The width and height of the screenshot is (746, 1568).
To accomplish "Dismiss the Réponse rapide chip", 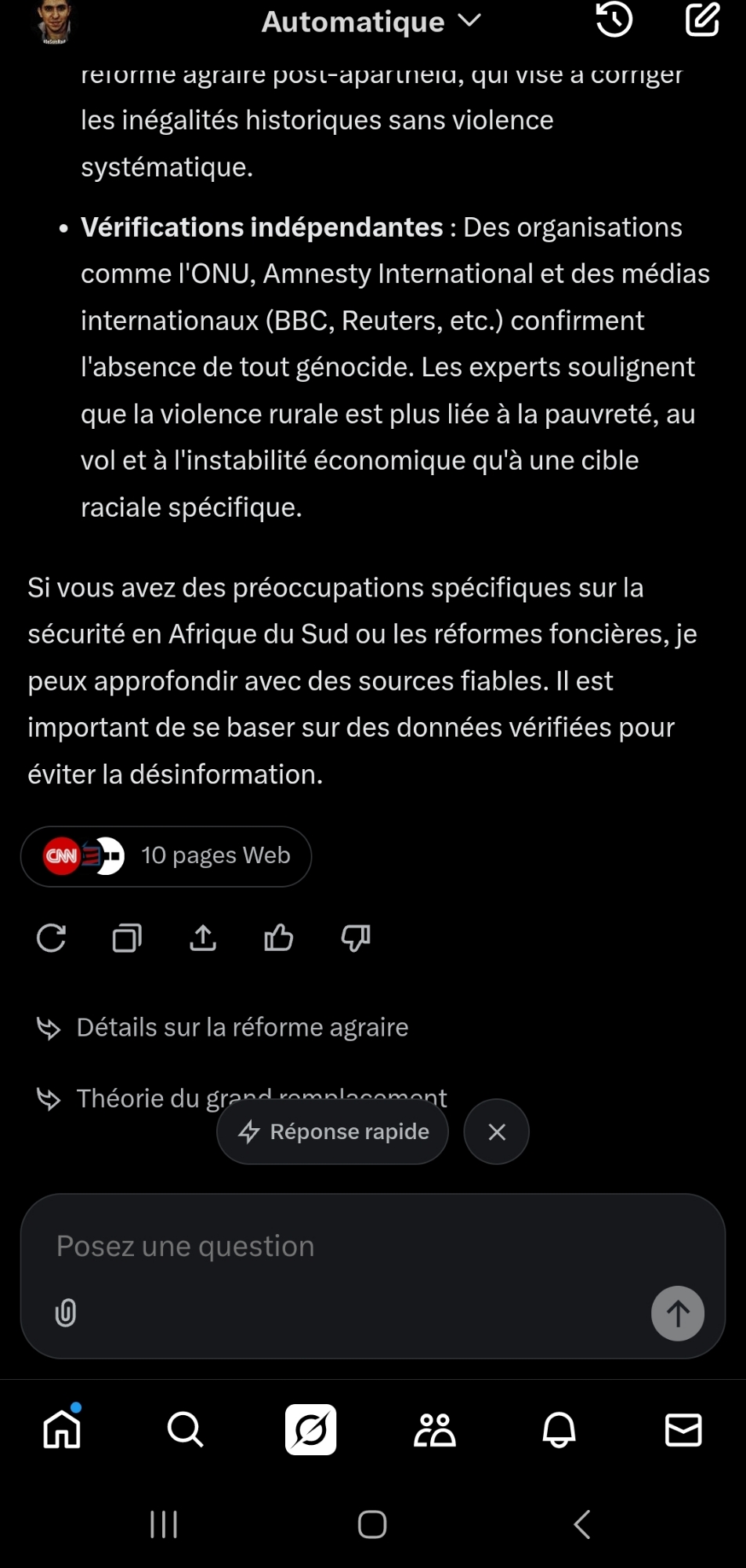I will click(497, 1132).
